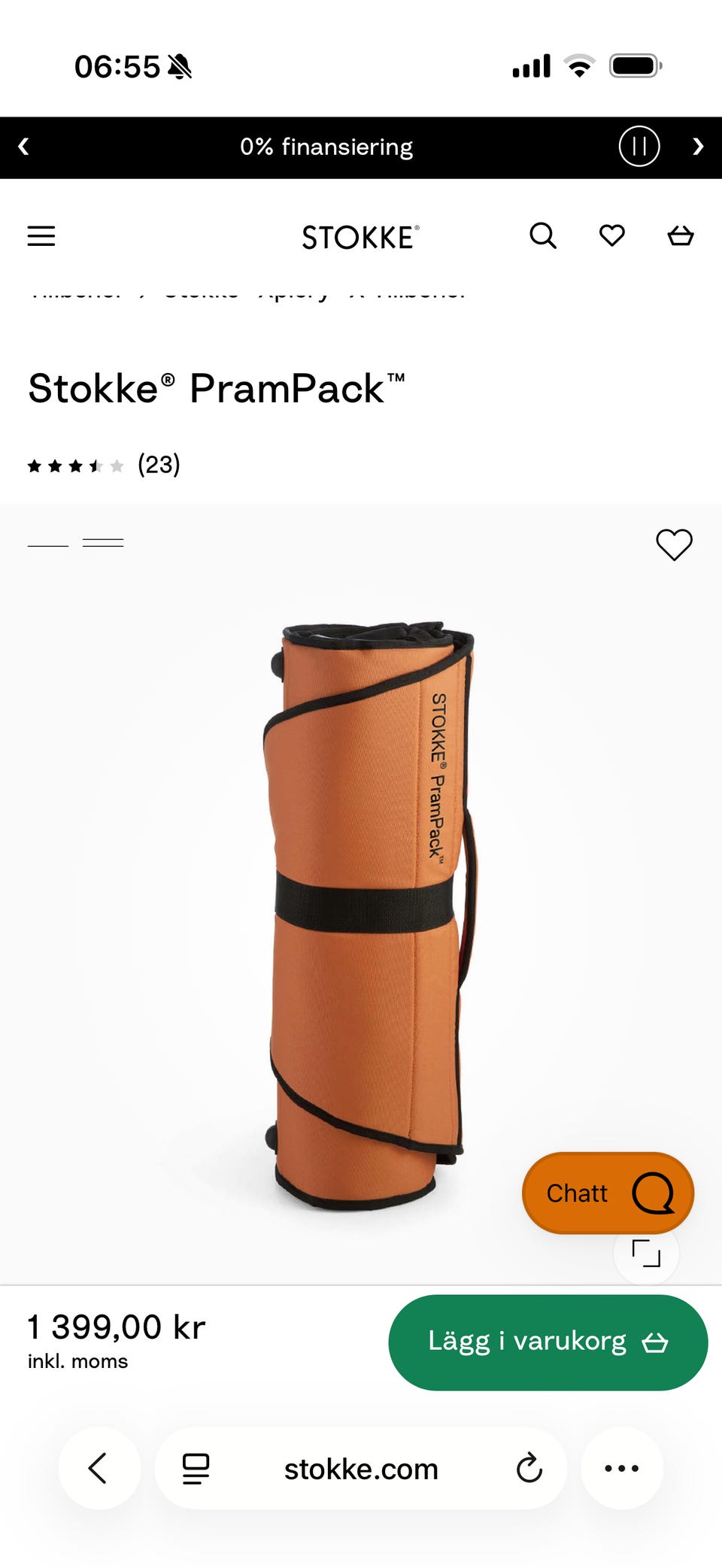Open the browser page options icon
This screenshot has width=722, height=1568.
(196, 1468)
